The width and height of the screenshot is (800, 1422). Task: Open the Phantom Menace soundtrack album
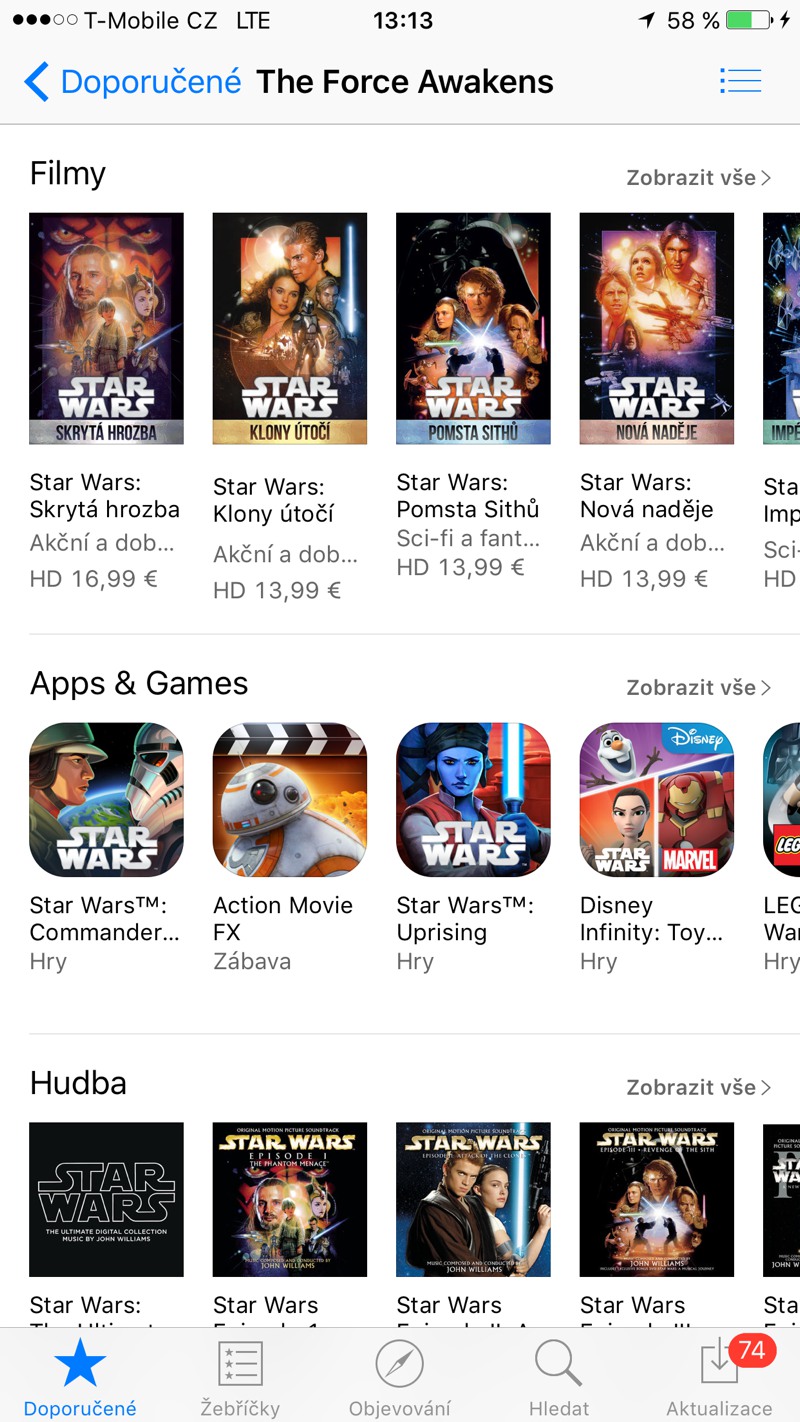pyautogui.click(x=290, y=1200)
